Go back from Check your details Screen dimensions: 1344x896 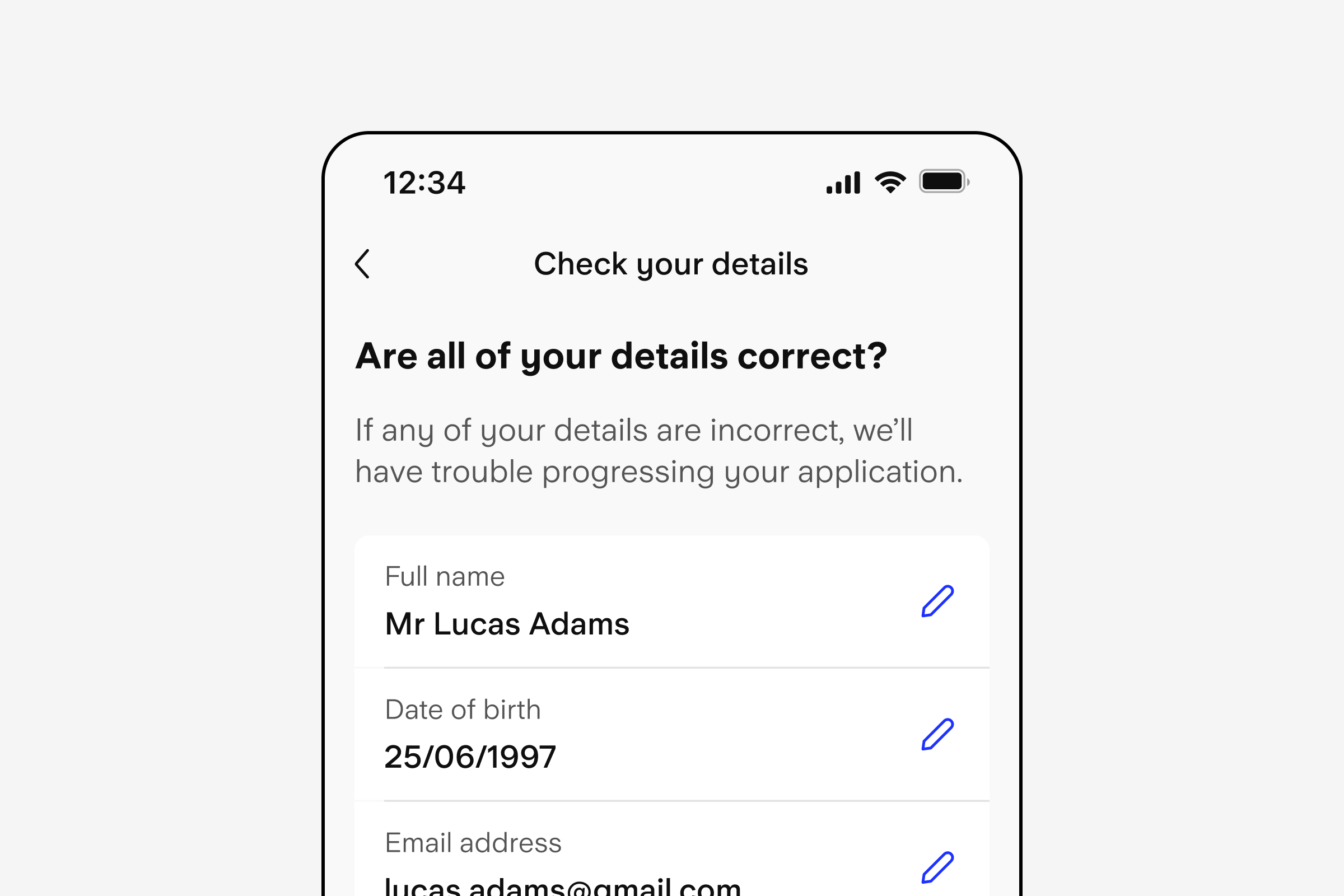click(x=362, y=264)
